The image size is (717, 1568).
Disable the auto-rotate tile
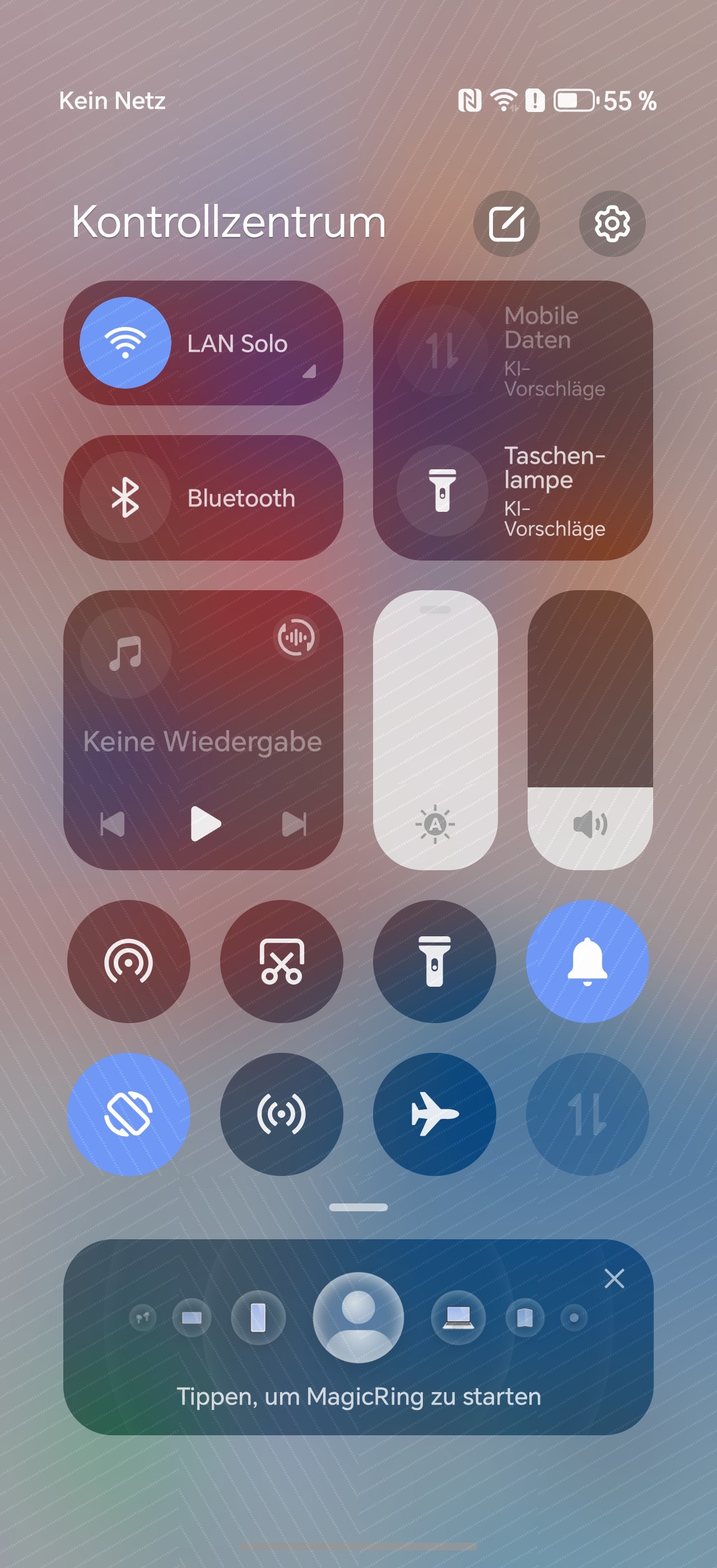coord(128,1114)
